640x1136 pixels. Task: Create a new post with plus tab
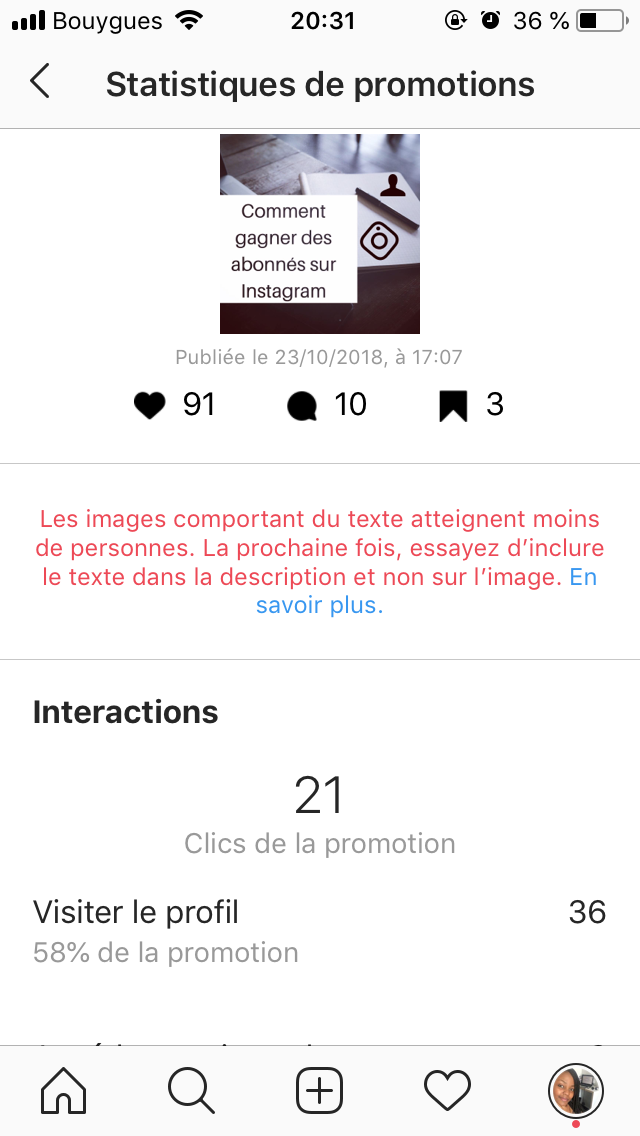(x=320, y=1089)
